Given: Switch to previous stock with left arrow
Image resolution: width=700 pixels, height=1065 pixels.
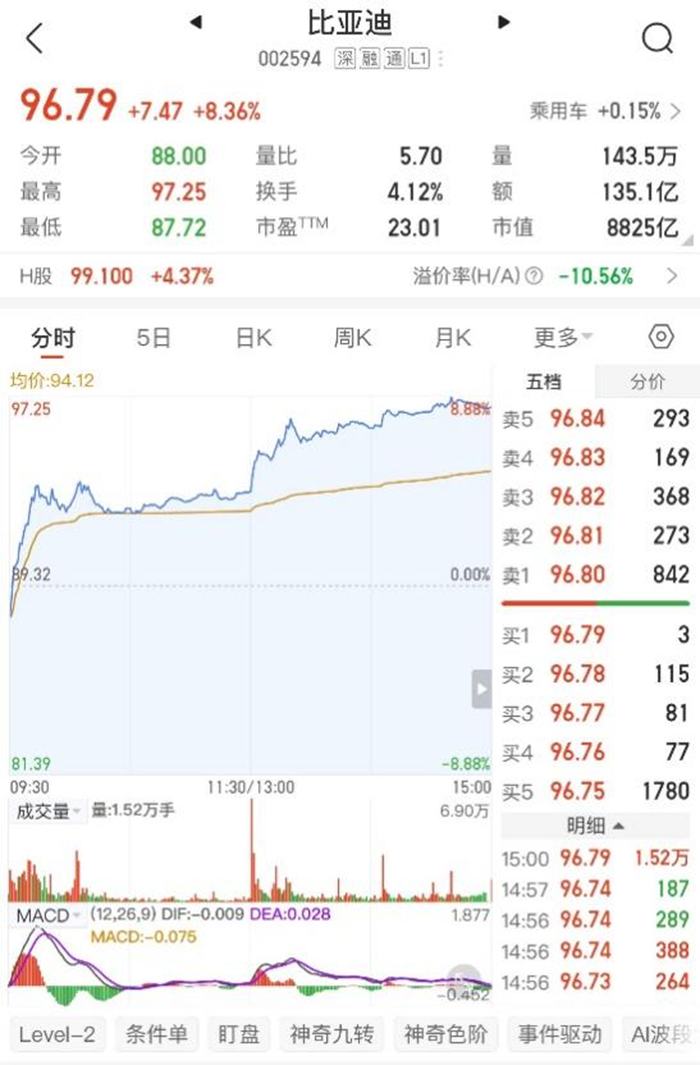Looking at the screenshot, I should 196,22.
